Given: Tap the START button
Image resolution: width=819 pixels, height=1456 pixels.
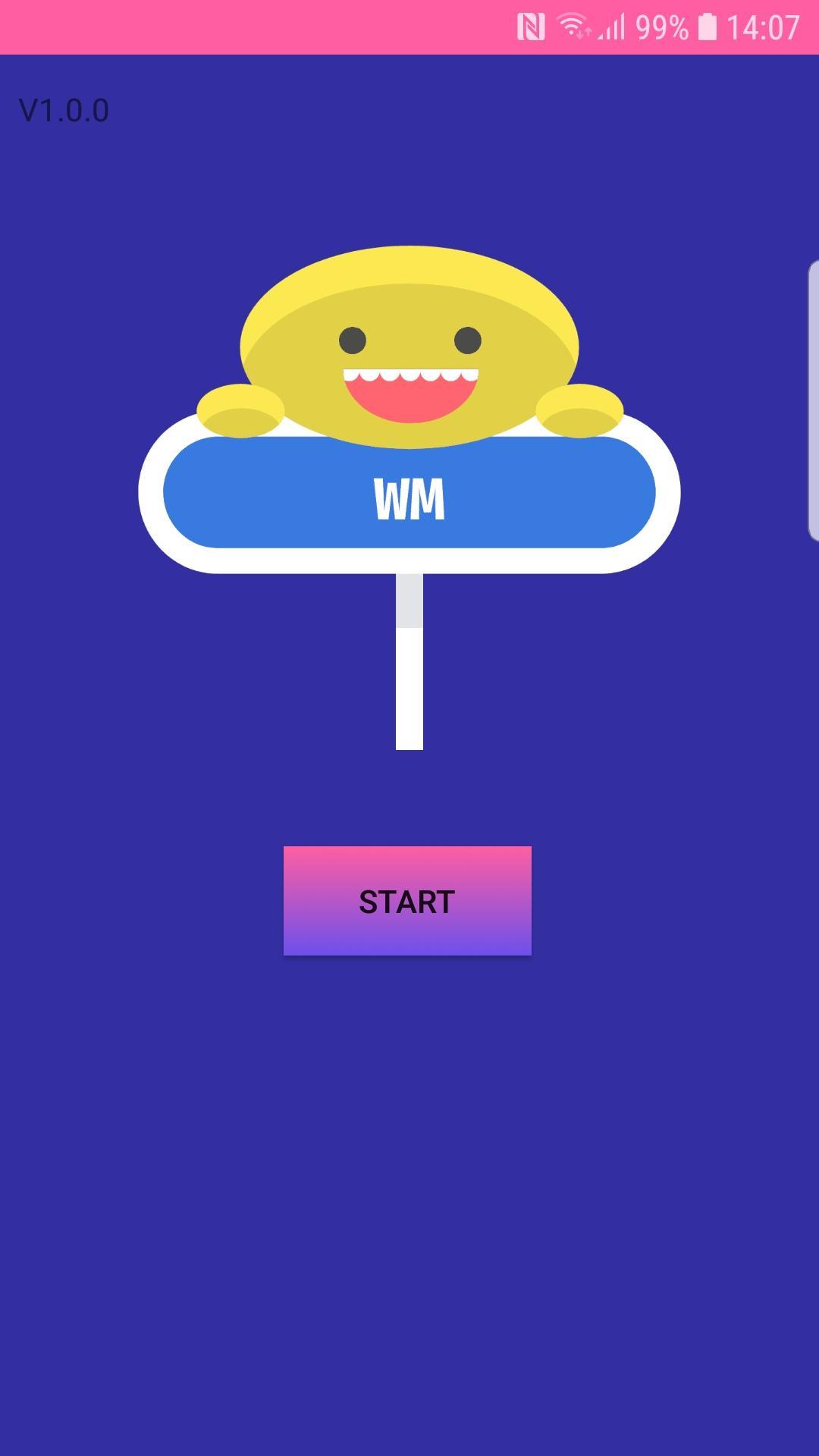Looking at the screenshot, I should click(407, 901).
